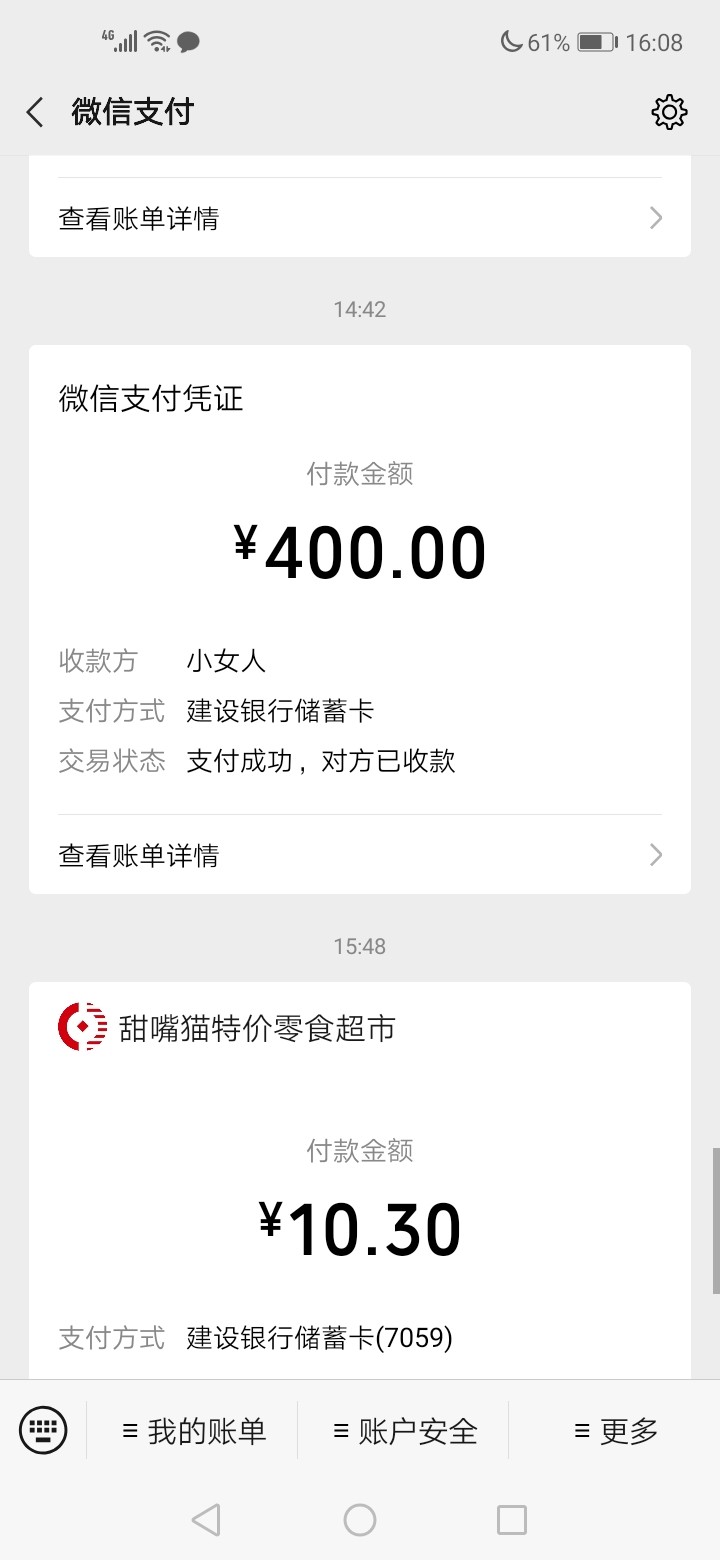Open the 更多 menu
Viewport: 720px width, 1560px height.
click(x=615, y=1431)
